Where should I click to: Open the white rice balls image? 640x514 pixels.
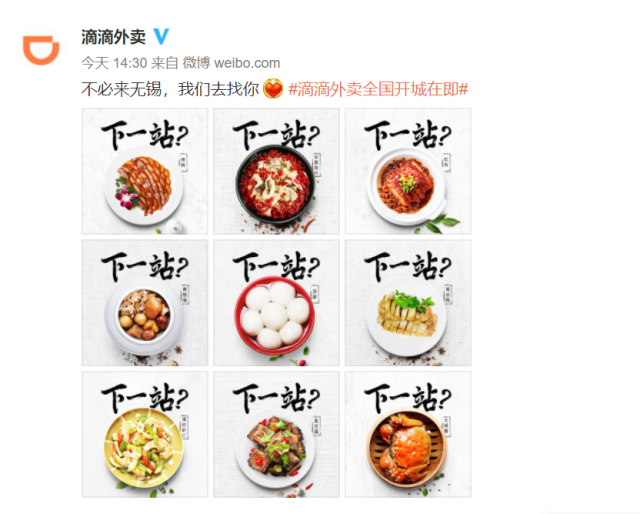pos(276,302)
